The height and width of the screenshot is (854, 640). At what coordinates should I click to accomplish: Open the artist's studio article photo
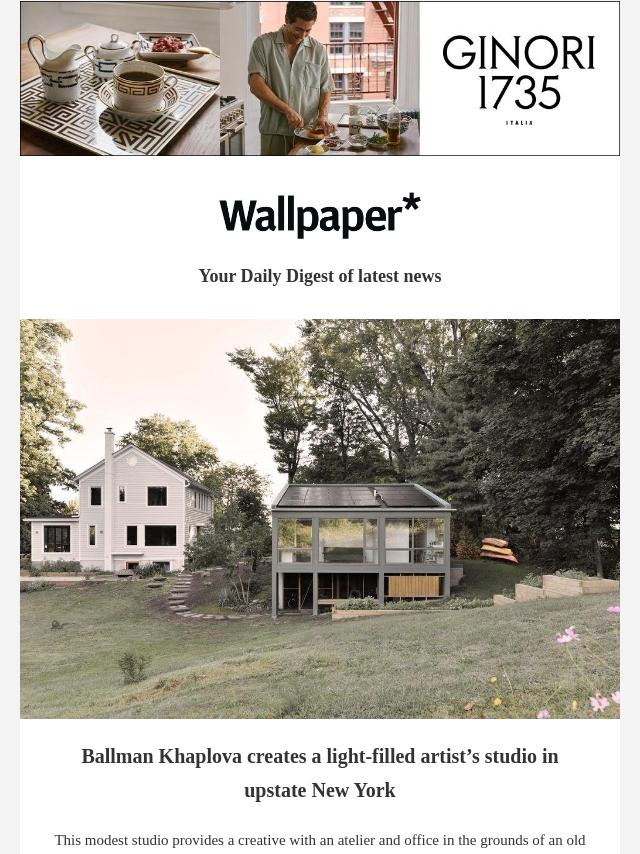click(x=320, y=518)
